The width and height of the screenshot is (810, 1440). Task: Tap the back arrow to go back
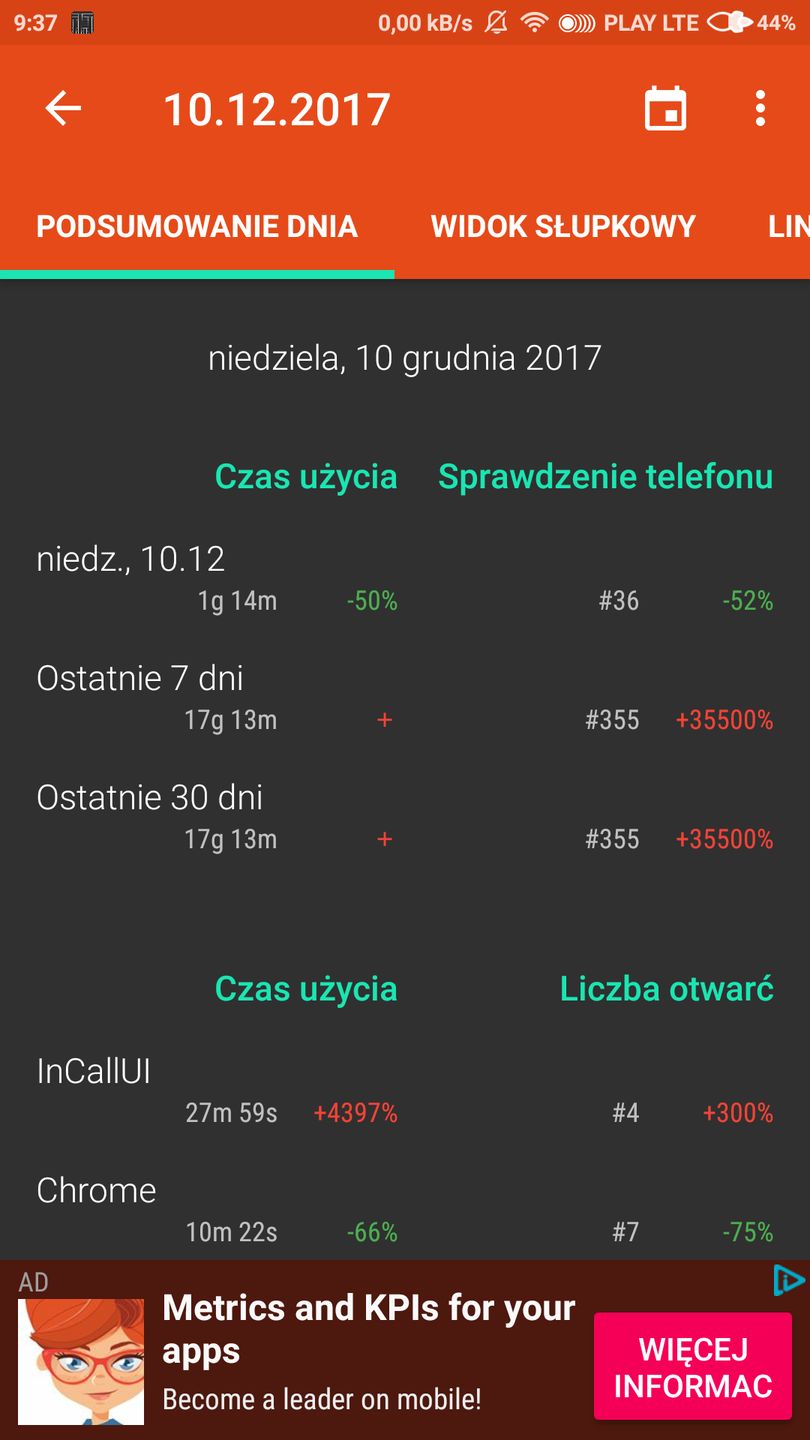coord(62,108)
